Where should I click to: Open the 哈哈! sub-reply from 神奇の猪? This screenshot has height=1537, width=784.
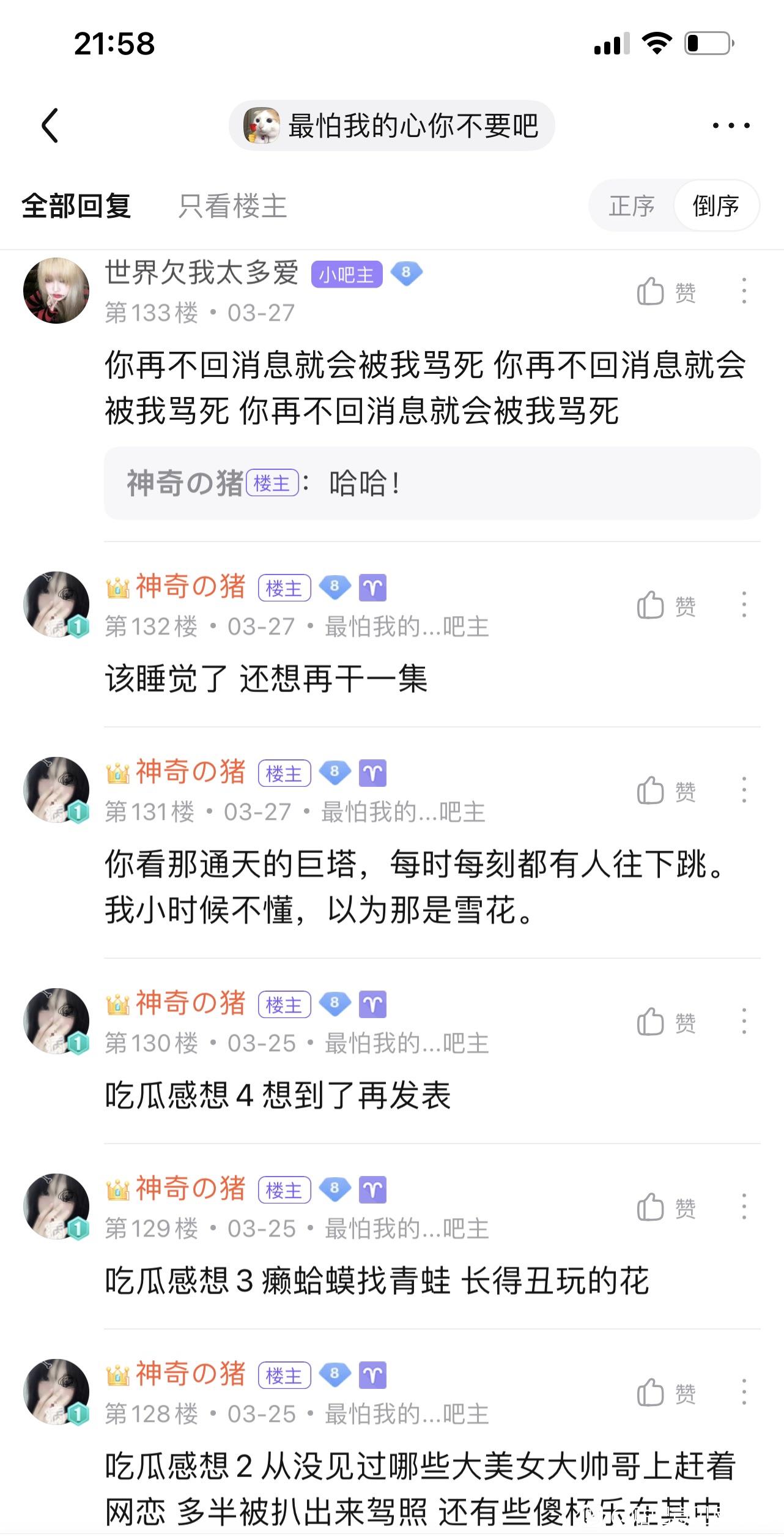pos(431,483)
